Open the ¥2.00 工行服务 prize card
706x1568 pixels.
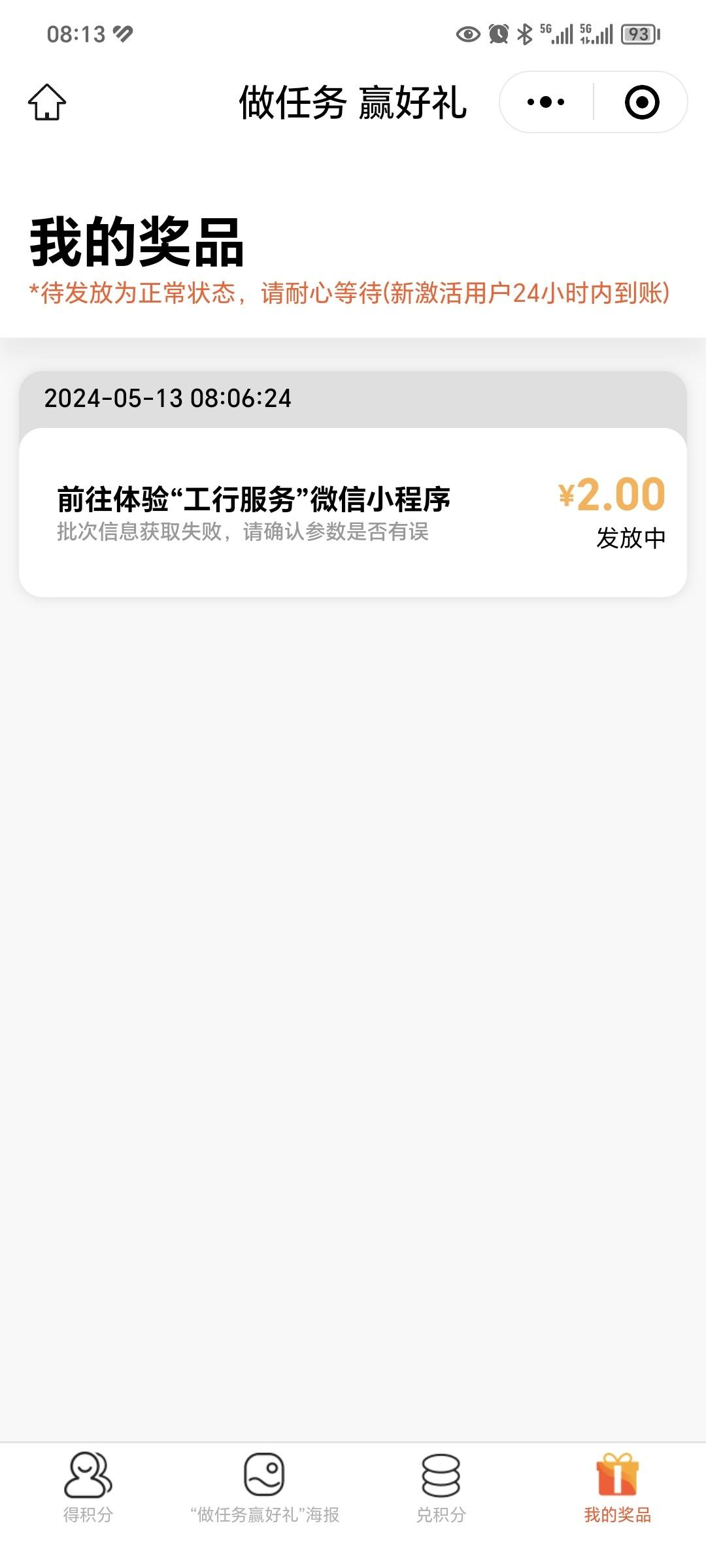[x=353, y=512]
